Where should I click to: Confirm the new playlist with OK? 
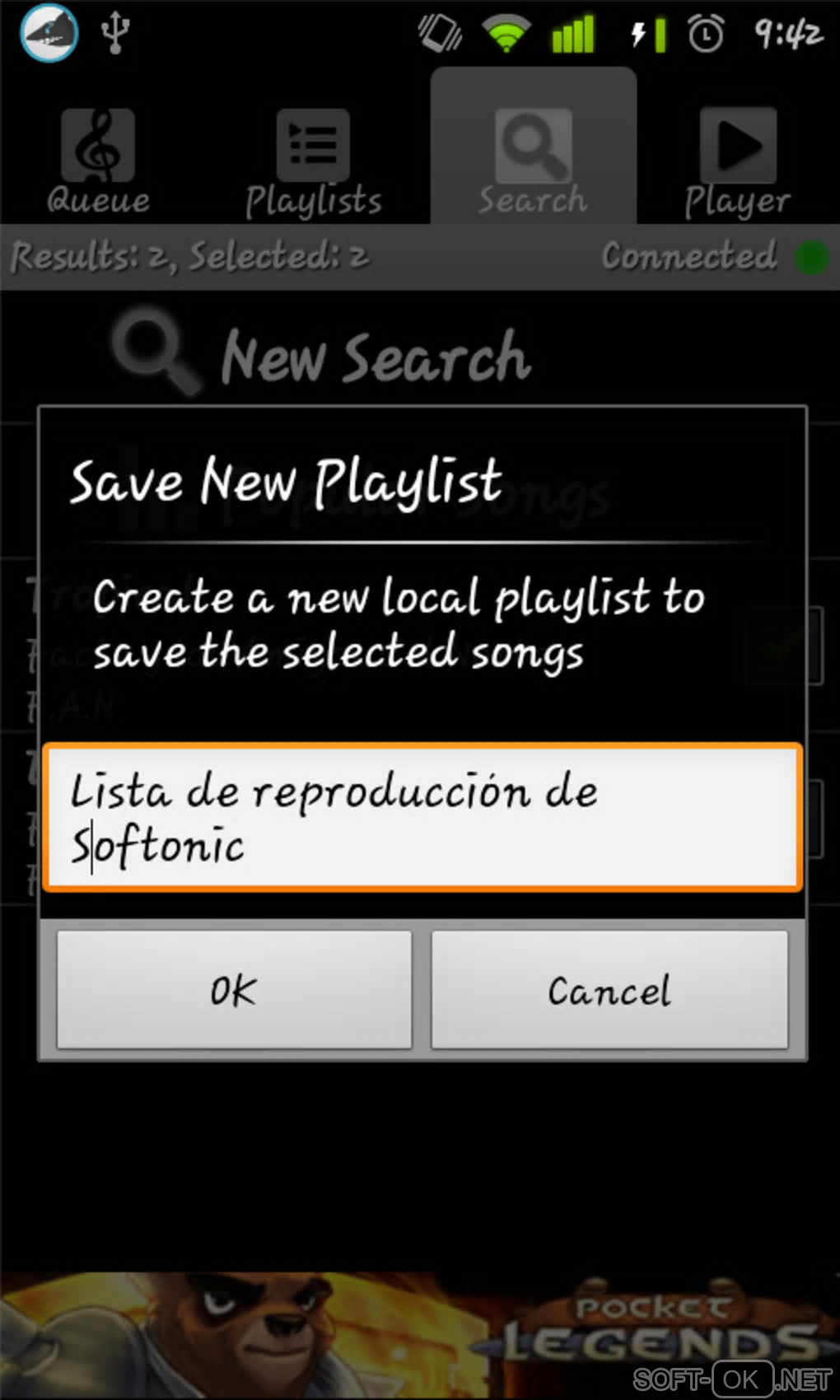pos(234,989)
